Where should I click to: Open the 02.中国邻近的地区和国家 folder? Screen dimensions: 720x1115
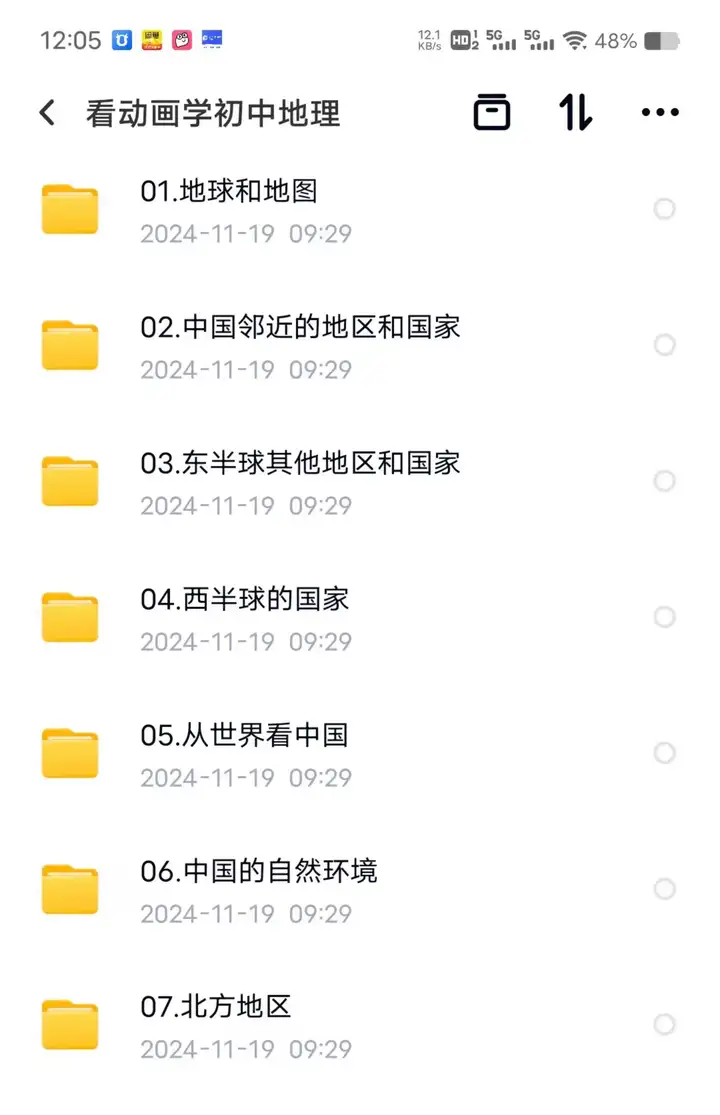pos(300,328)
